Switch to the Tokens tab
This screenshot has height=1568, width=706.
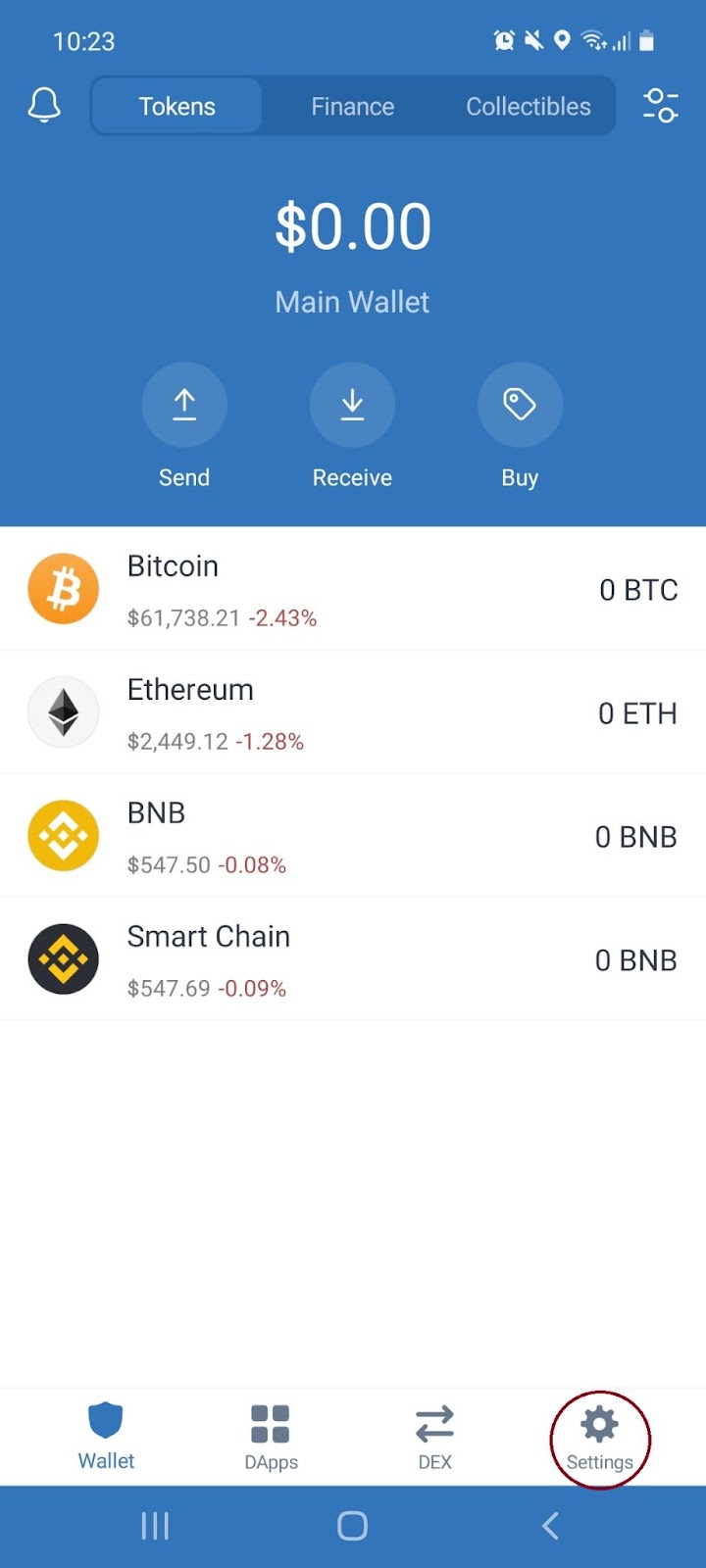(176, 106)
